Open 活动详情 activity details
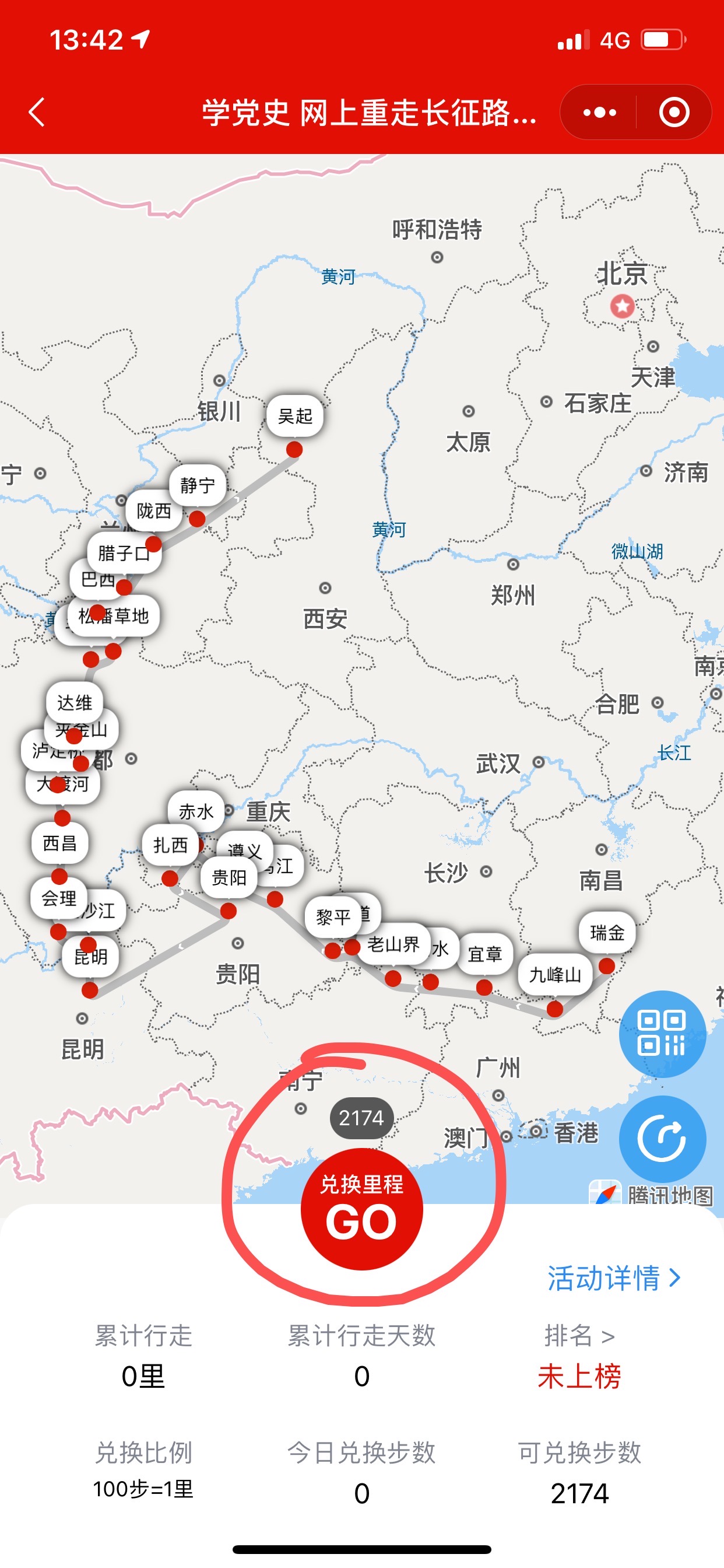This screenshot has height=1568, width=724. click(x=613, y=1277)
